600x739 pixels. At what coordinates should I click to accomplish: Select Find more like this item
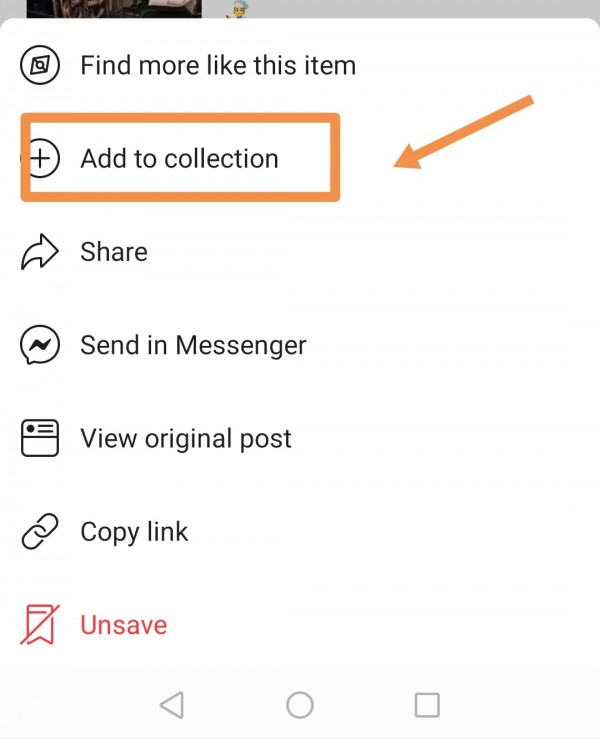(x=217, y=66)
